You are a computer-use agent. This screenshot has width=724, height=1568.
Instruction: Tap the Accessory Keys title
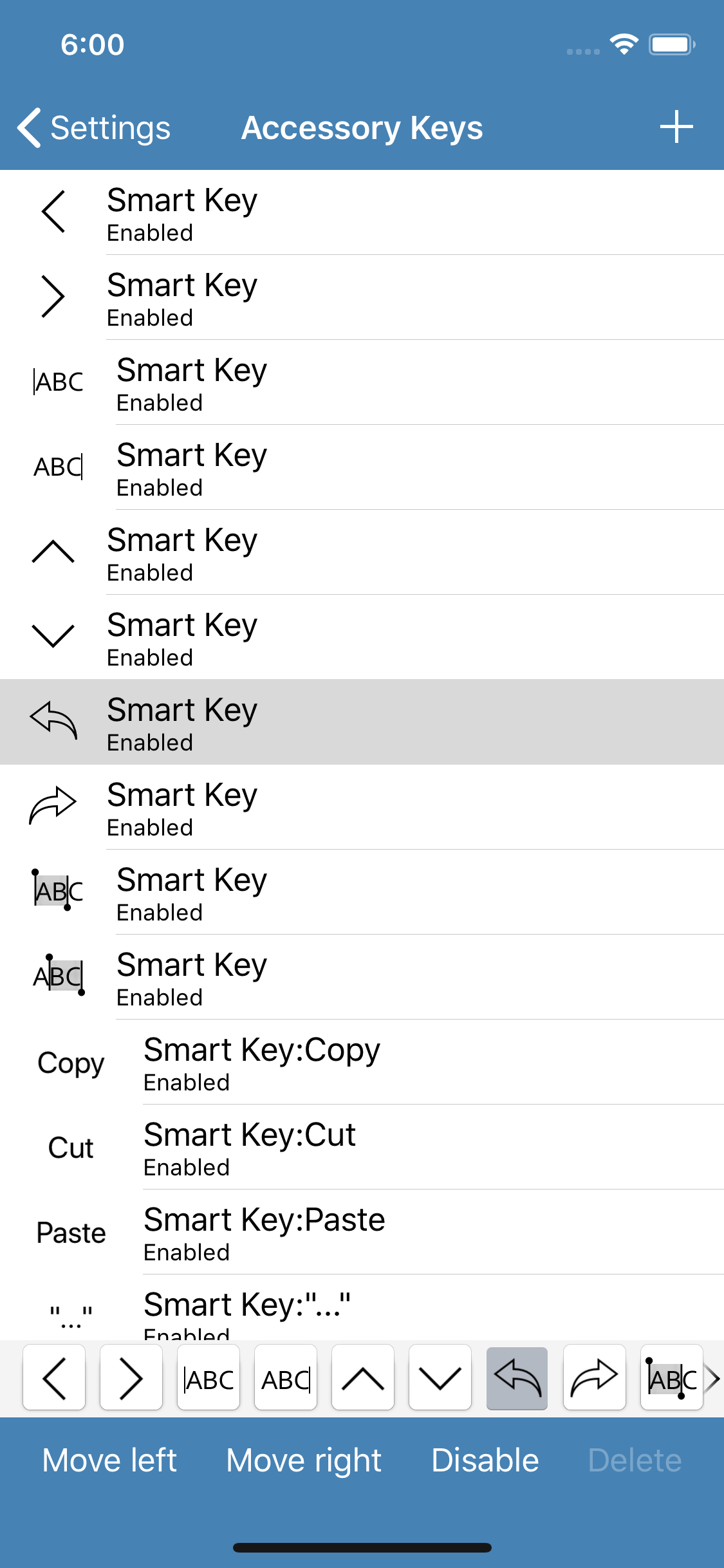(x=362, y=127)
